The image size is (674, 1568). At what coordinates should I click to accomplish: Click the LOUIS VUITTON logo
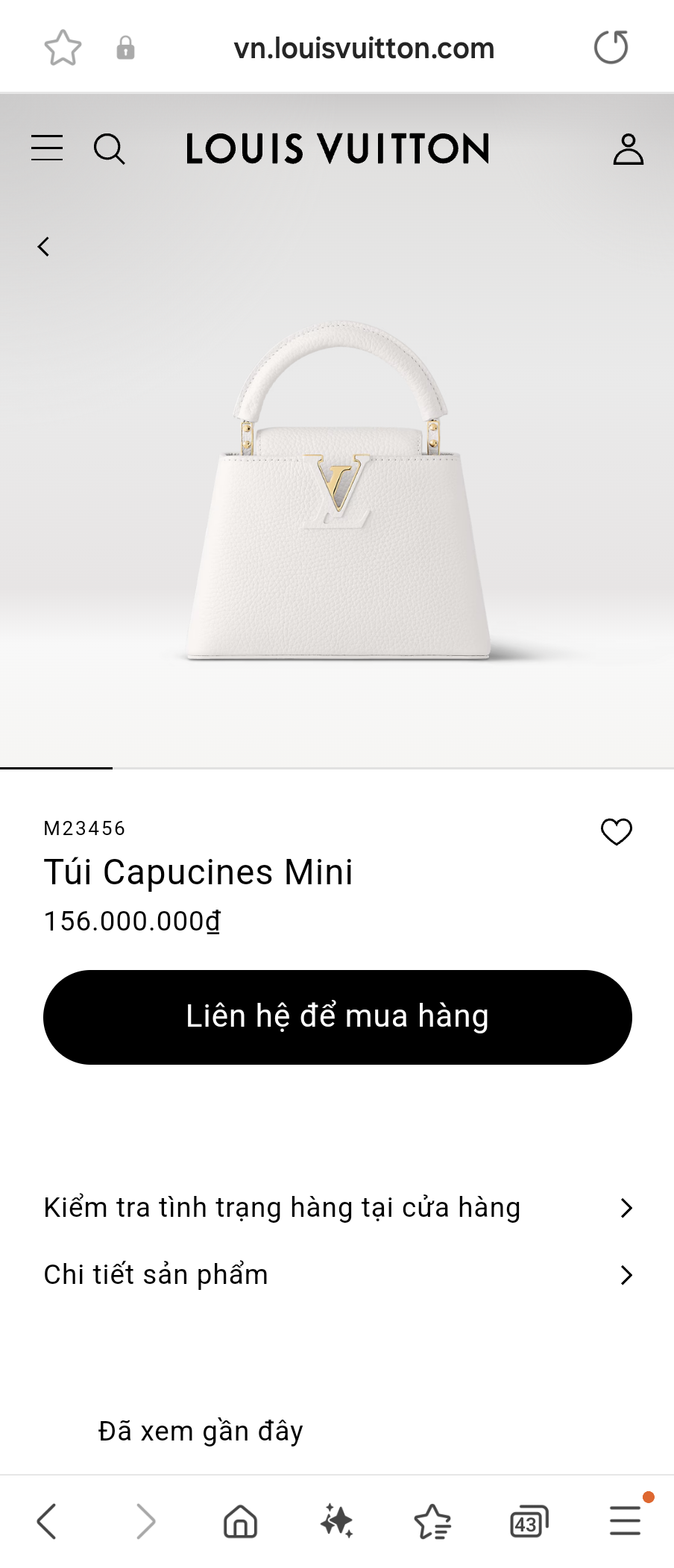pyautogui.click(x=337, y=149)
